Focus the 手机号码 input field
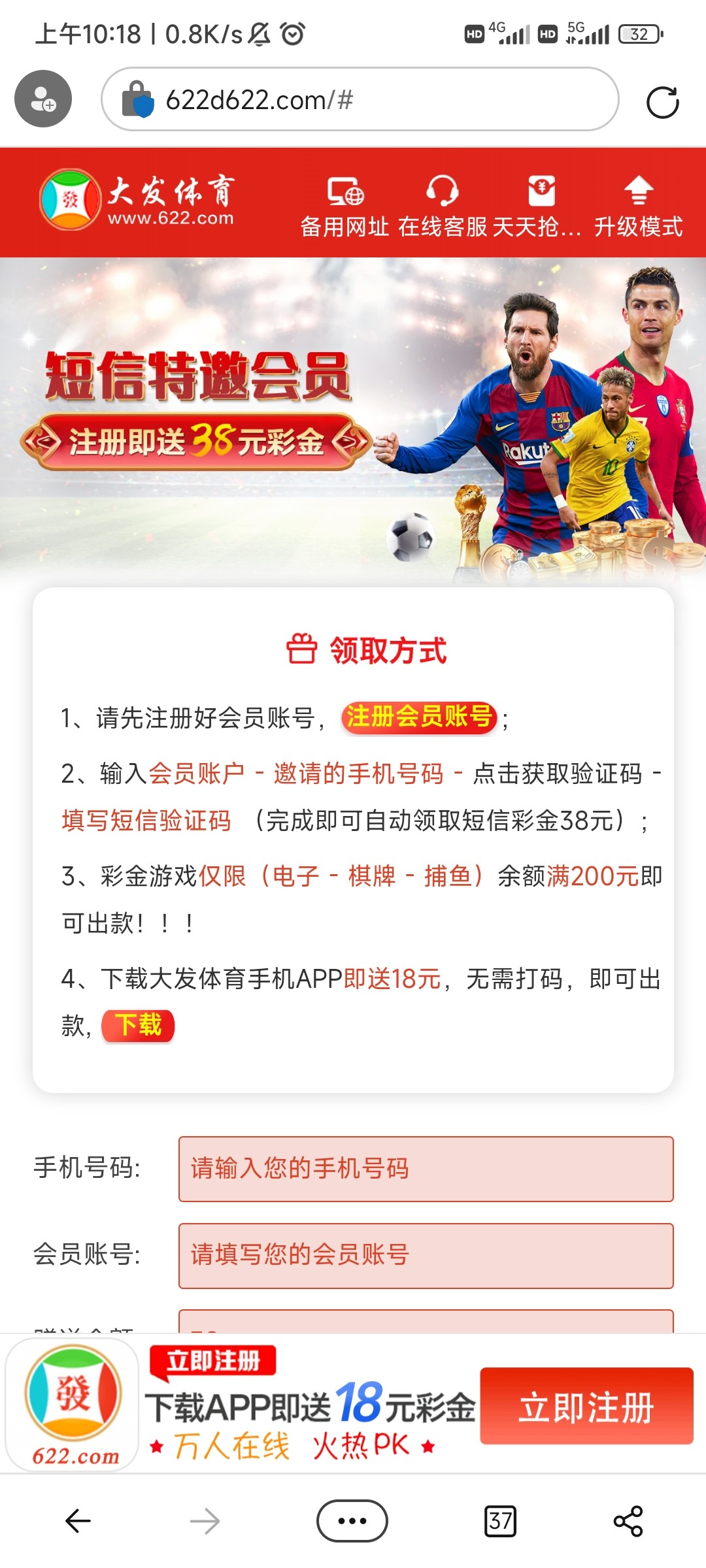This screenshot has height=1568, width=706. (x=426, y=1168)
